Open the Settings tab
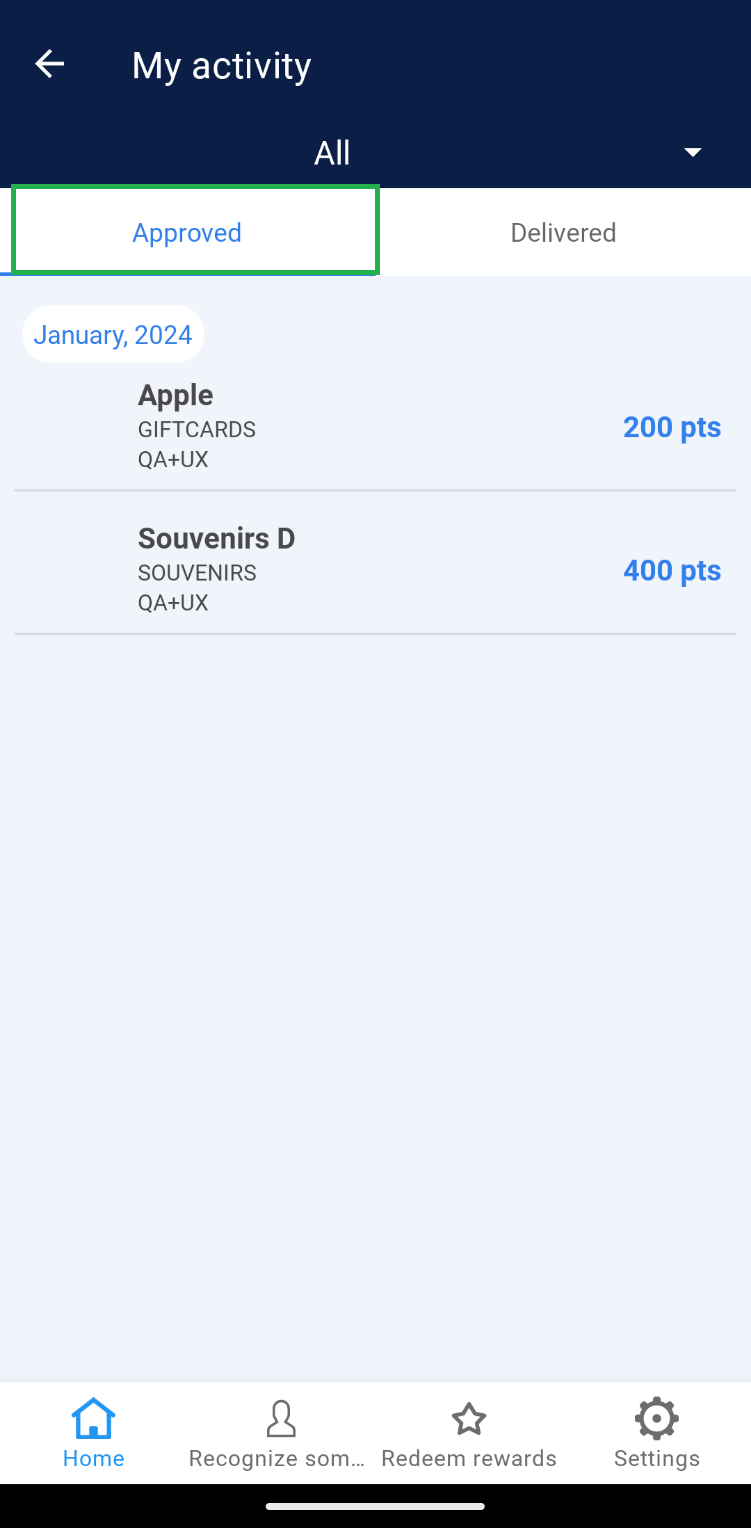 coord(656,1432)
